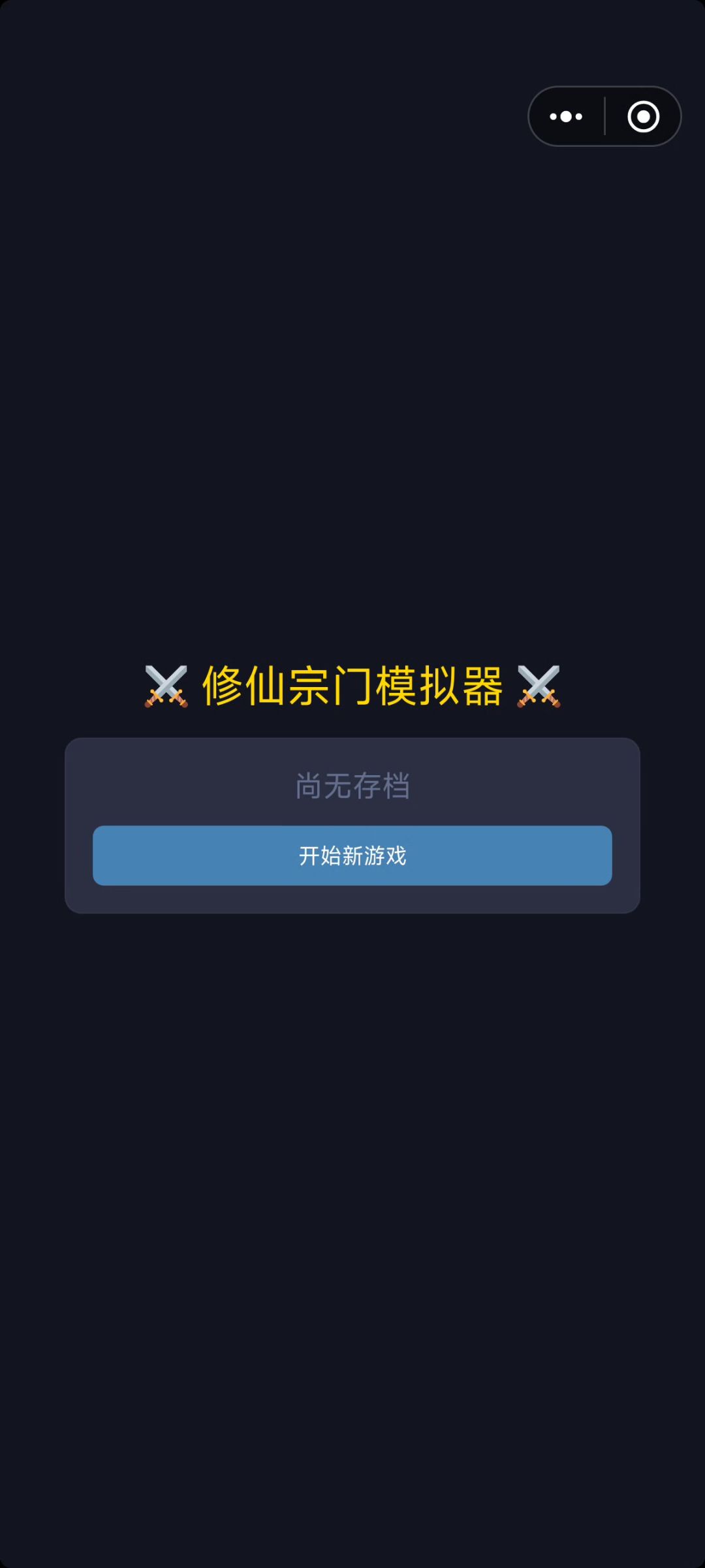
Task: Close the mini program via circle icon
Action: click(x=644, y=117)
